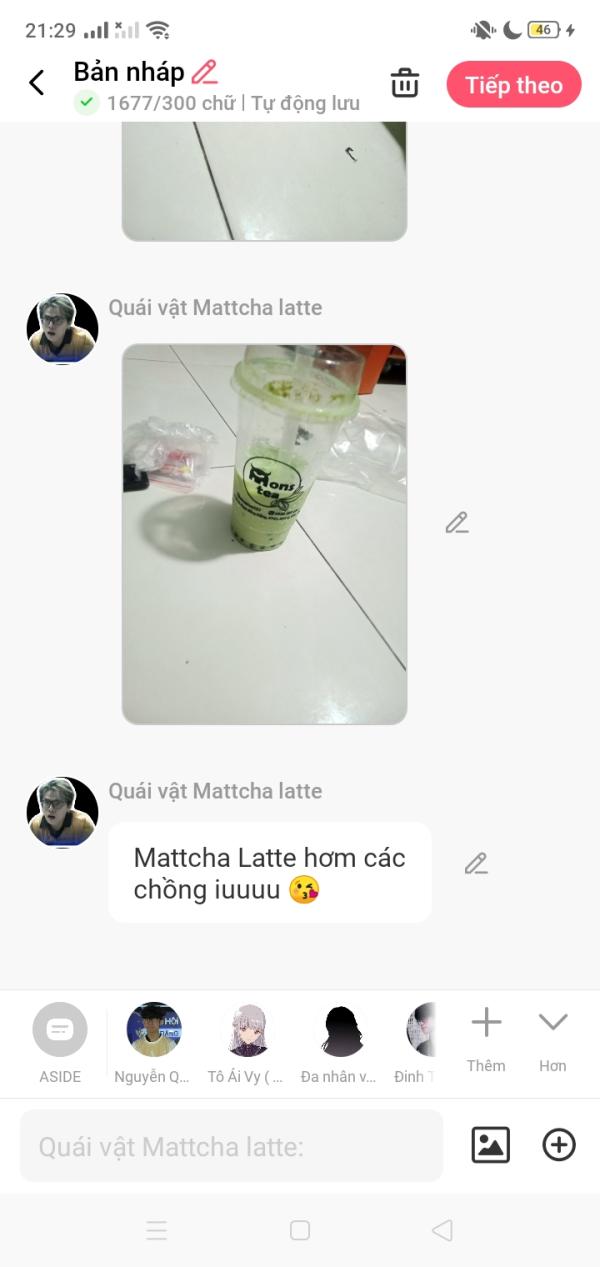600x1267 pixels.
Task: Switch speaker to Tô Ái Vy
Action: point(248,1031)
